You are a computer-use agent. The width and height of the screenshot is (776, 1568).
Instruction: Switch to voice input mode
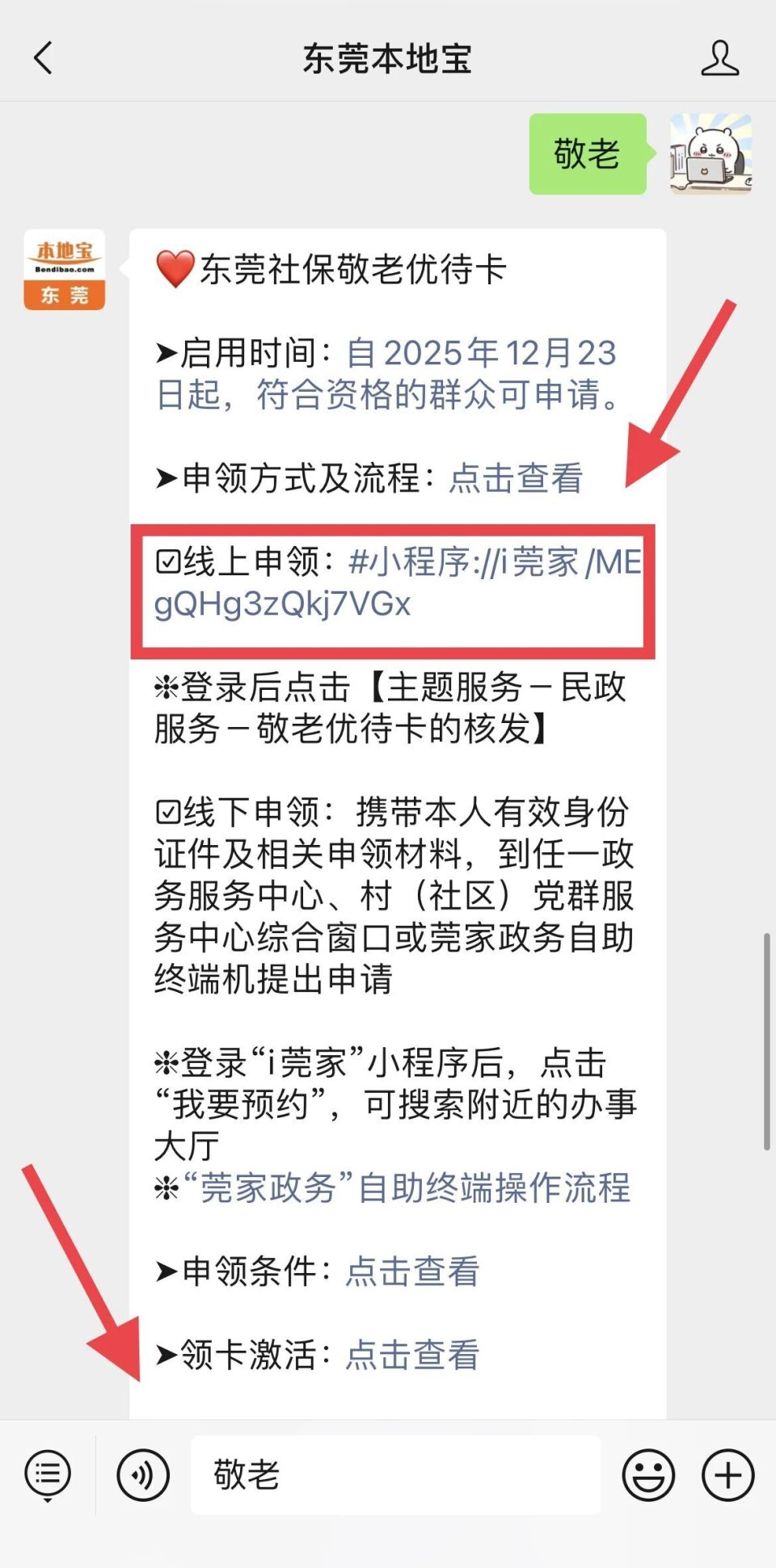coord(143,1473)
